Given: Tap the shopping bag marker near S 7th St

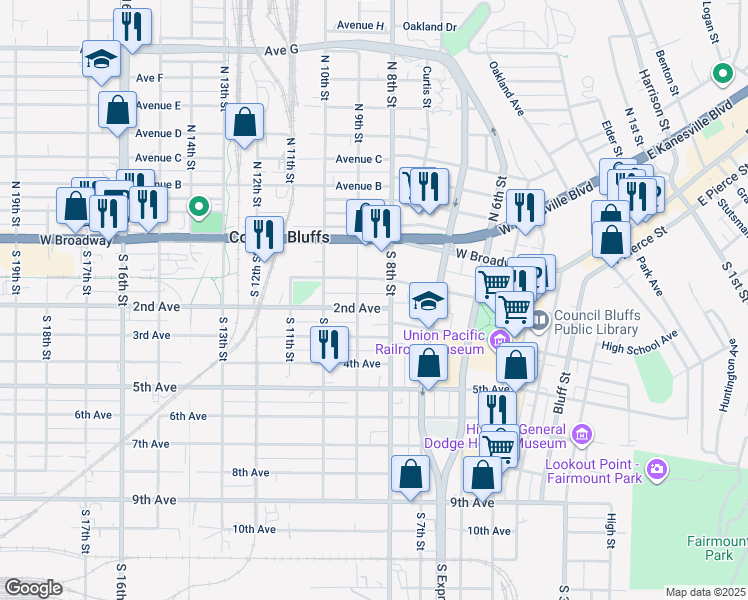Looking at the screenshot, I should point(410,476).
